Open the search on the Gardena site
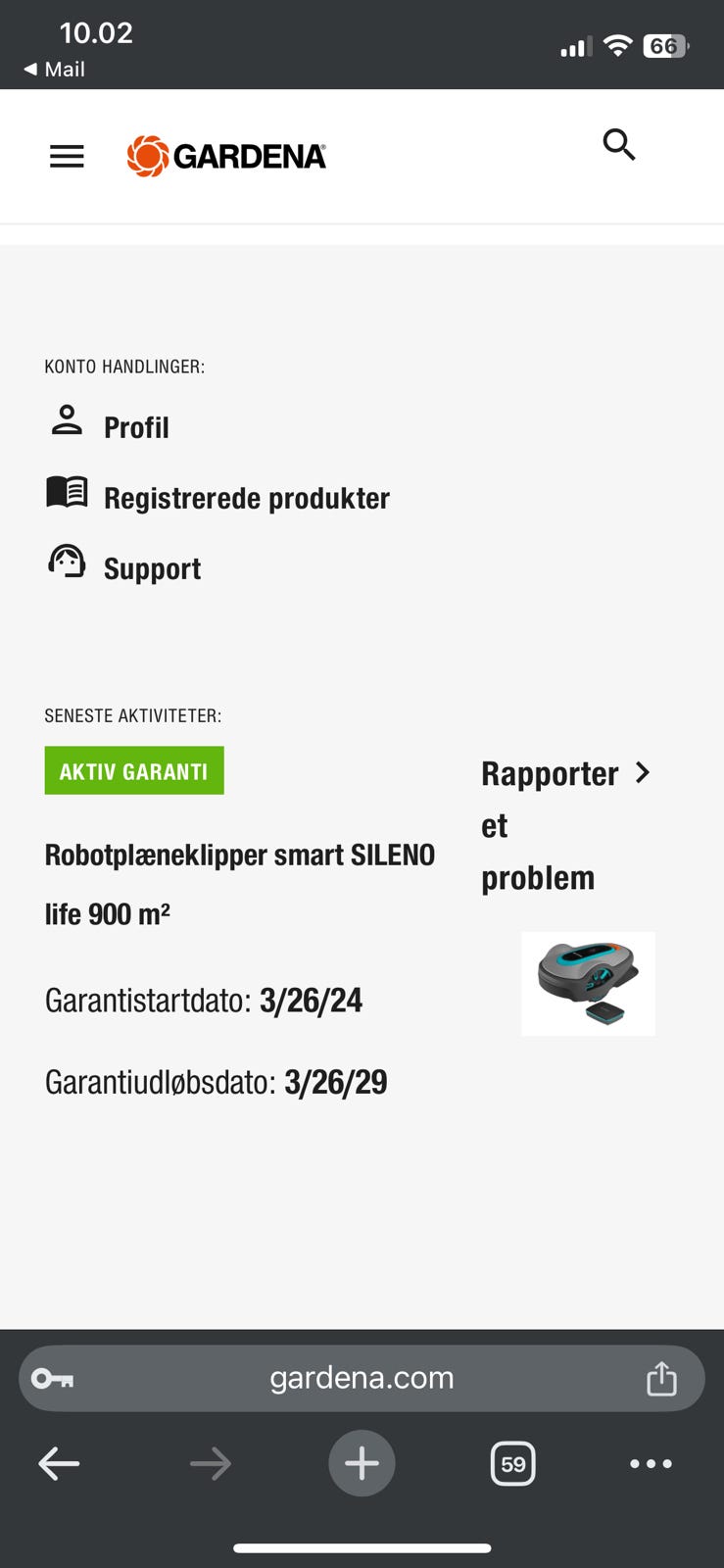This screenshot has height=1568, width=724. (x=619, y=144)
